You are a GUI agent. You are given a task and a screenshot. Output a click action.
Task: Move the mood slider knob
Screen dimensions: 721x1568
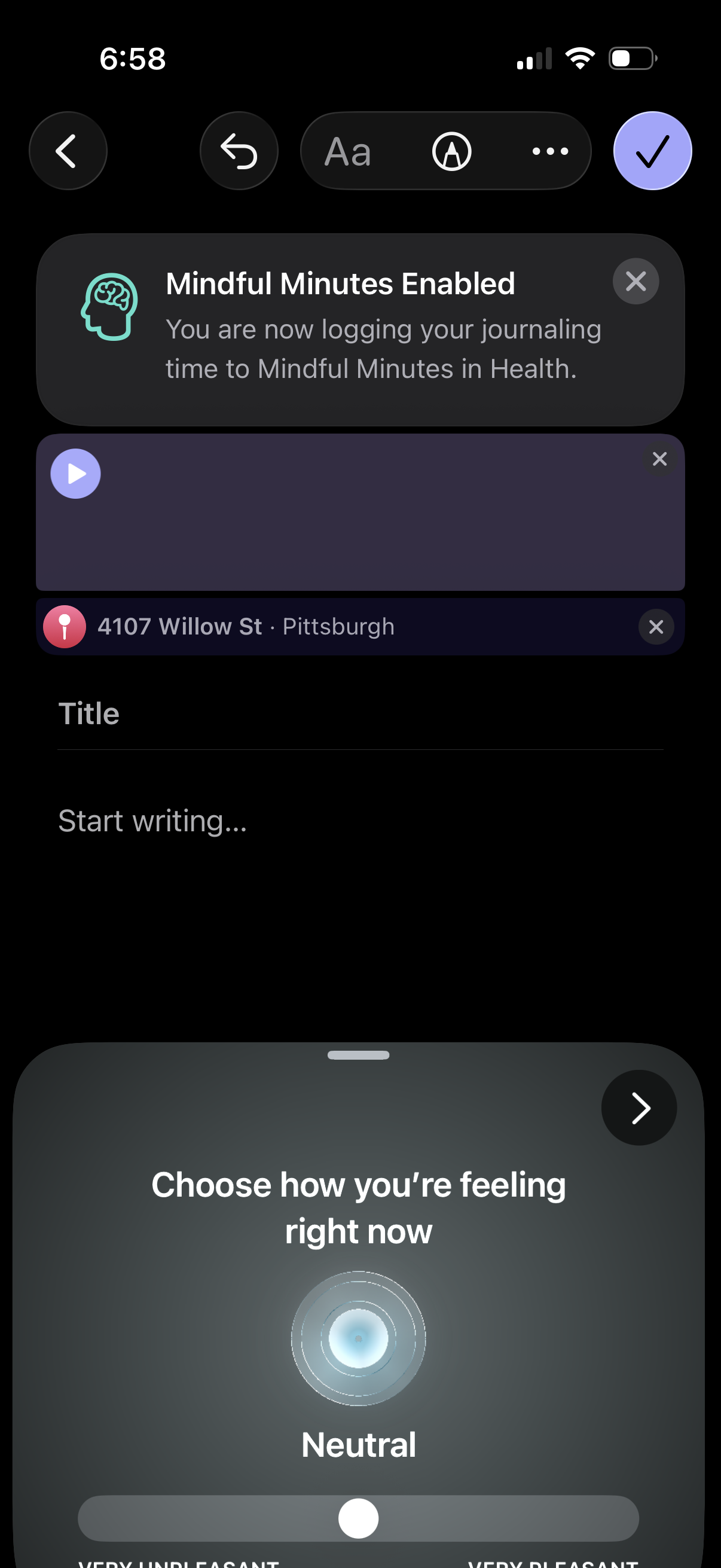(x=358, y=1518)
